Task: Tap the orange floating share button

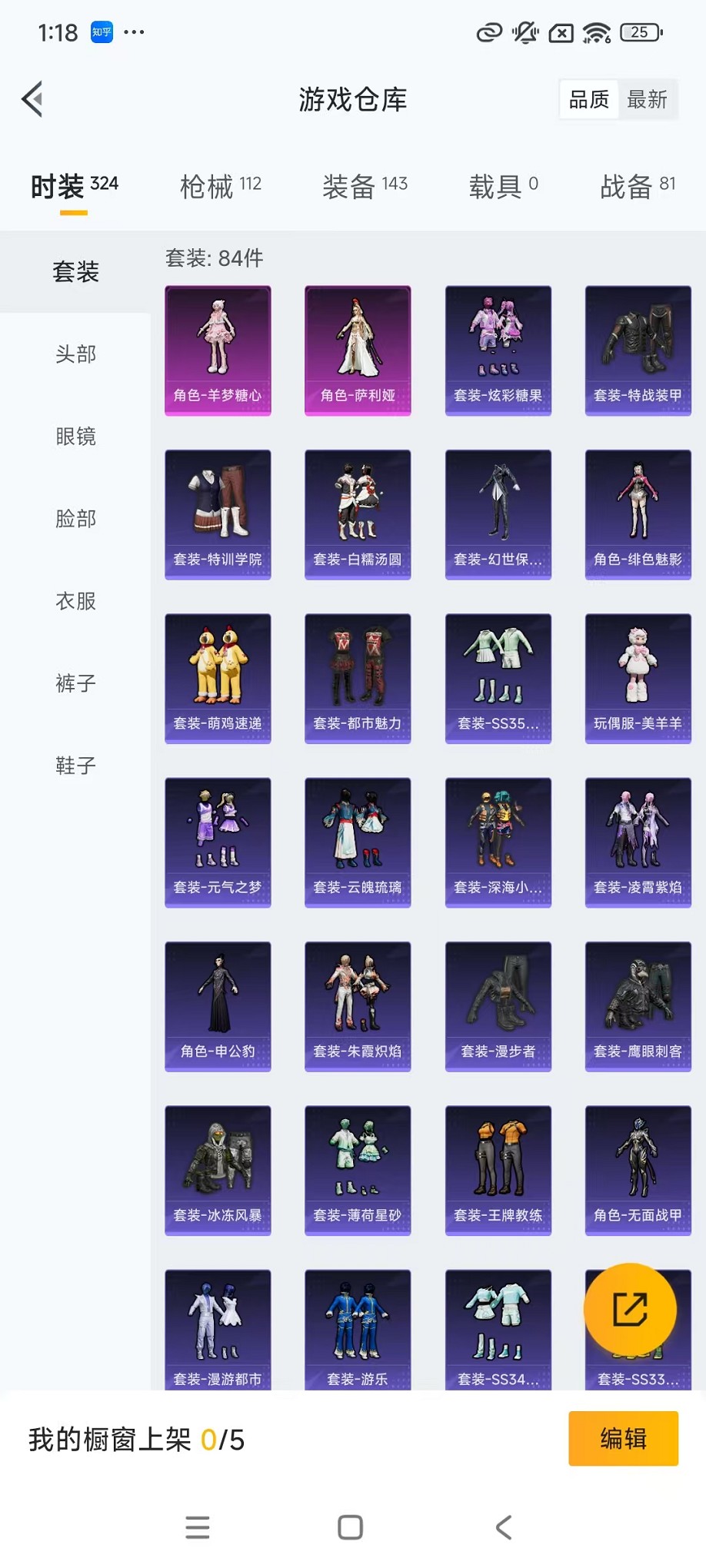Action: pos(630,1309)
